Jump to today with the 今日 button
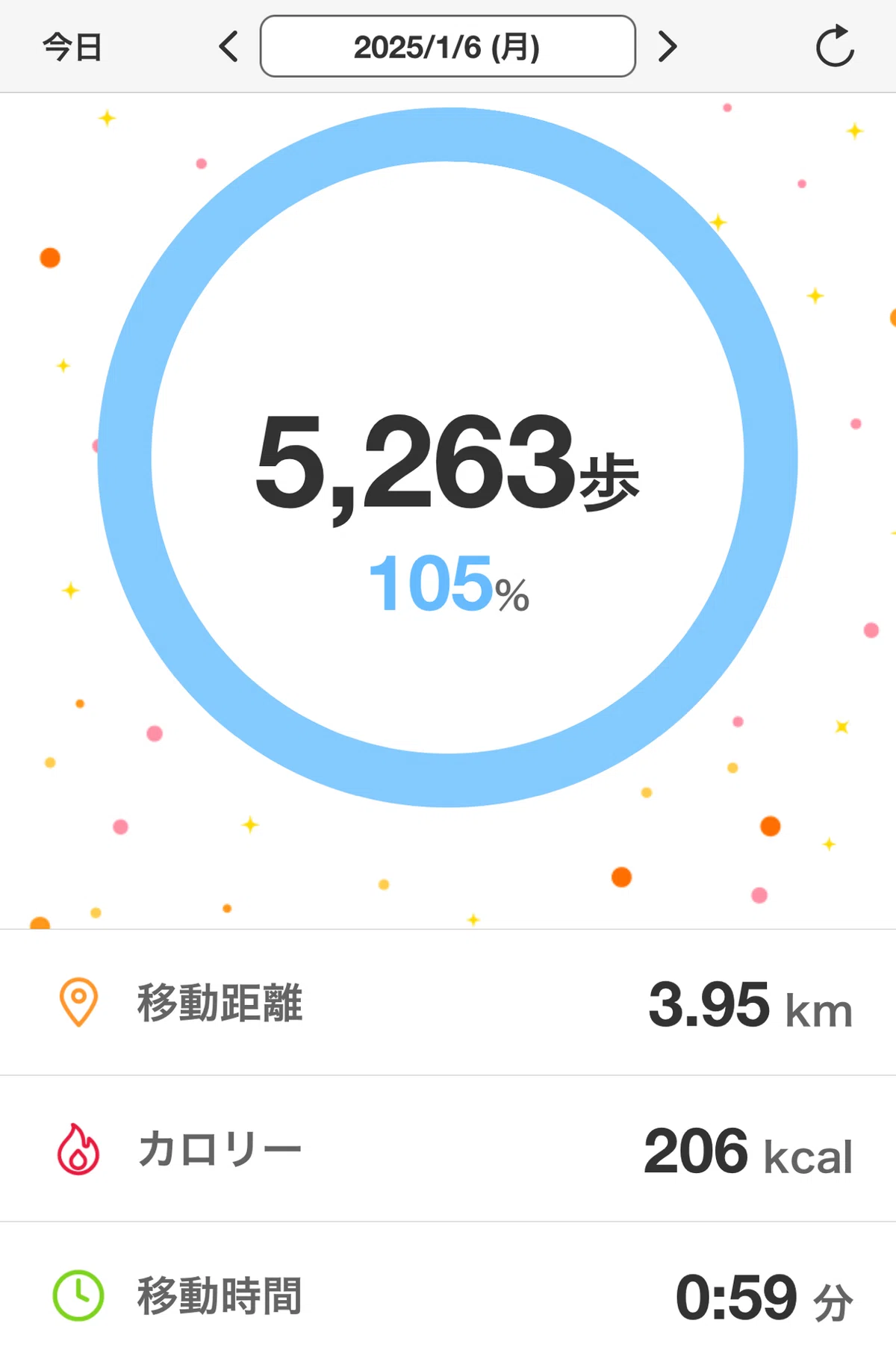Image resolution: width=896 pixels, height=1356 pixels. (72, 47)
